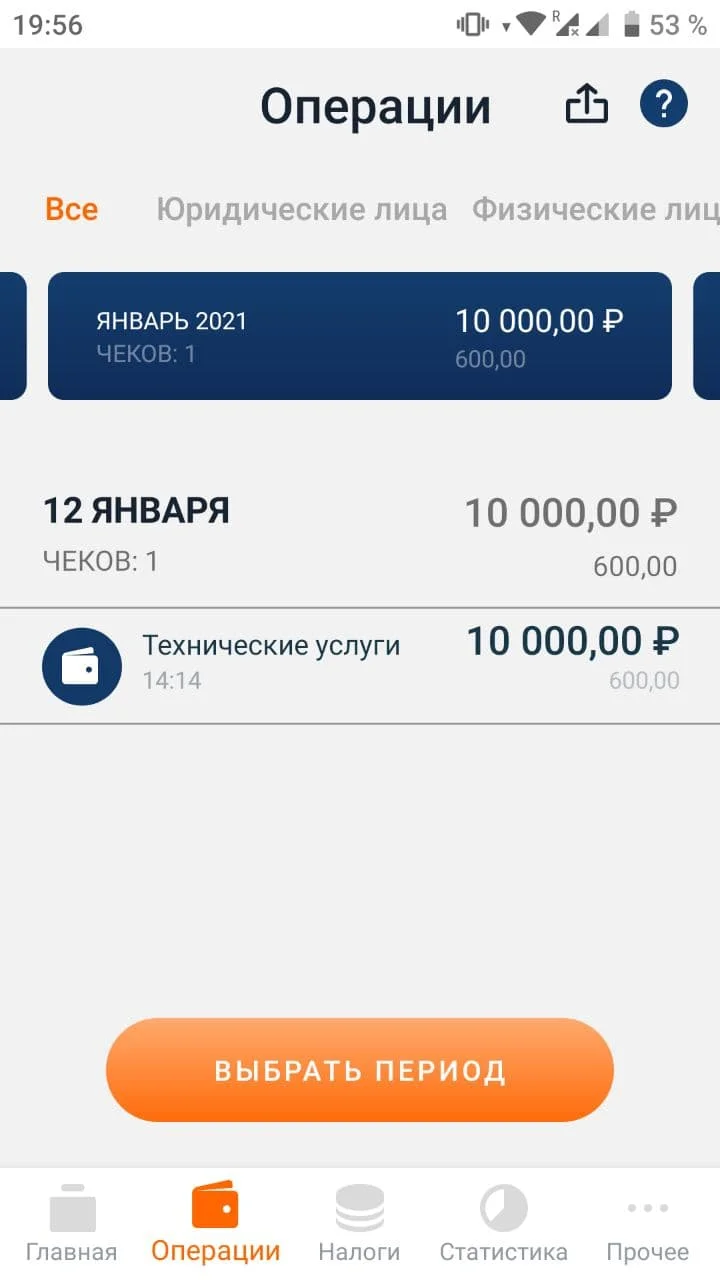Image resolution: width=720 pixels, height=1280 pixels.
Task: Open the Статистика tab
Action: coord(504,1224)
